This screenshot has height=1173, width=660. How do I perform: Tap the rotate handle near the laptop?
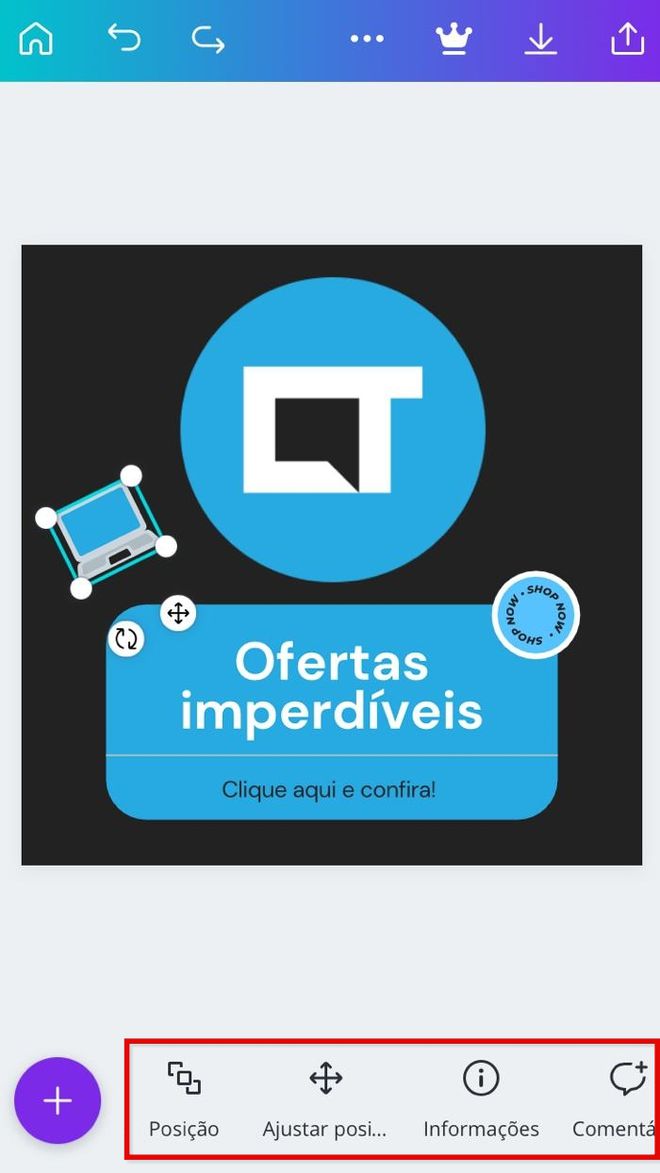tap(126, 638)
